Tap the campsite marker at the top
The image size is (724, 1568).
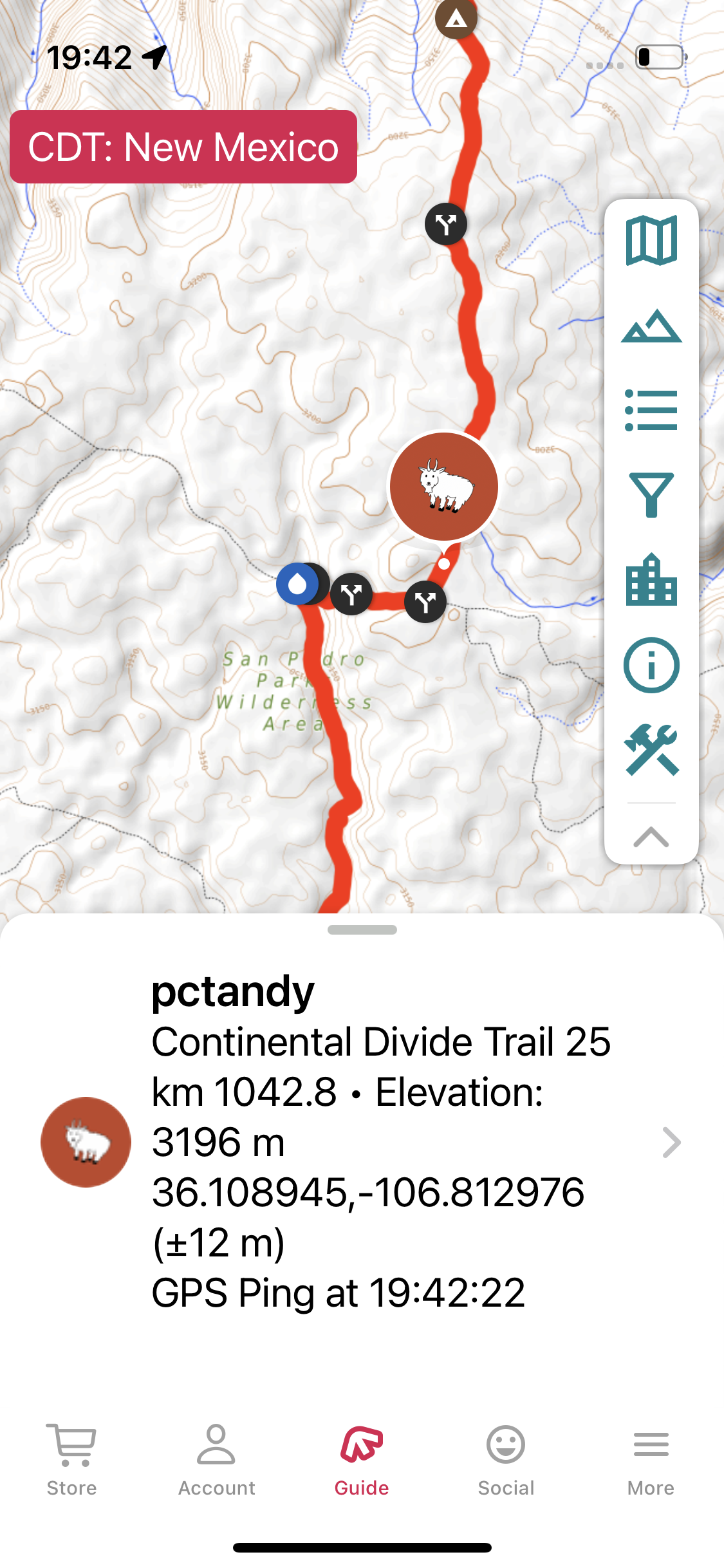[456, 19]
